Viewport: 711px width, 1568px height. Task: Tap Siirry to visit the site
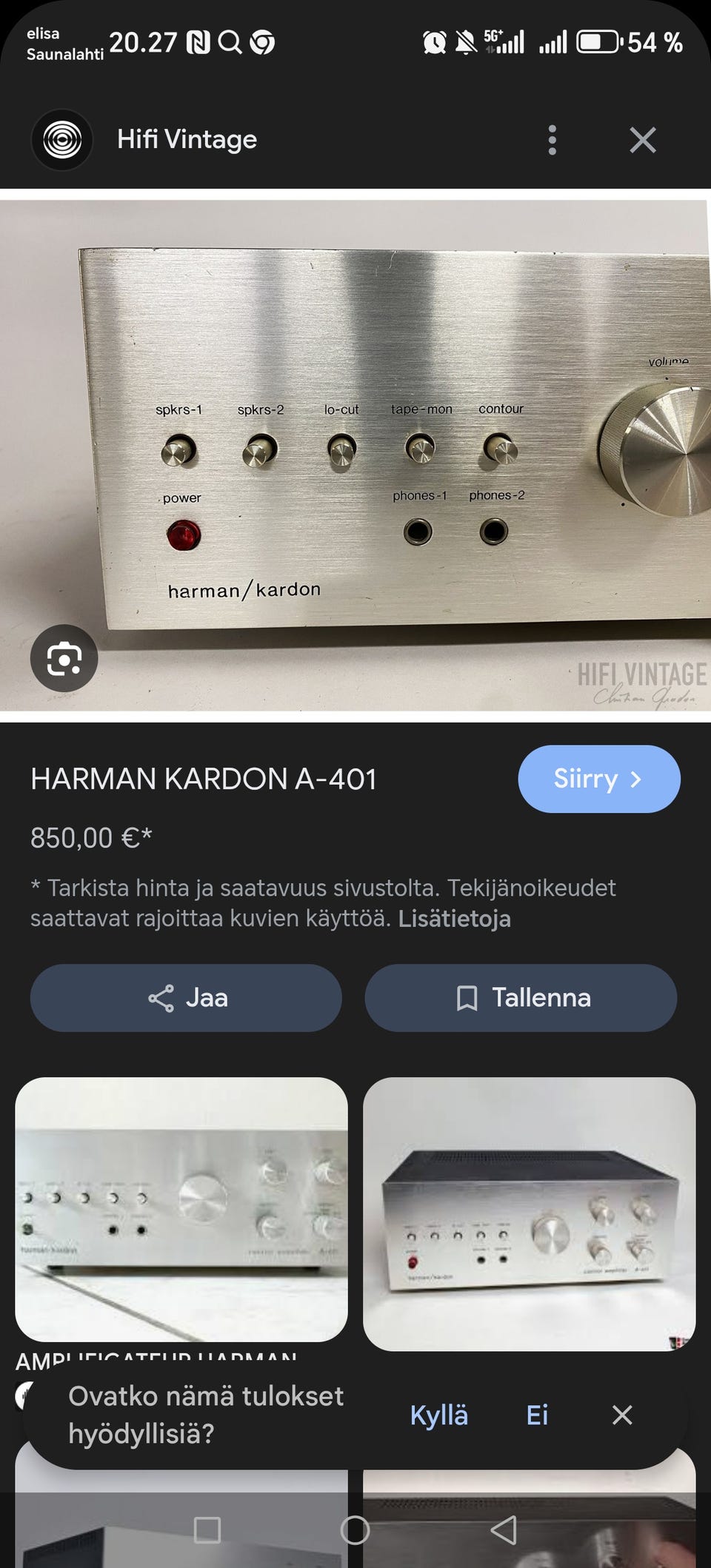pos(598,779)
